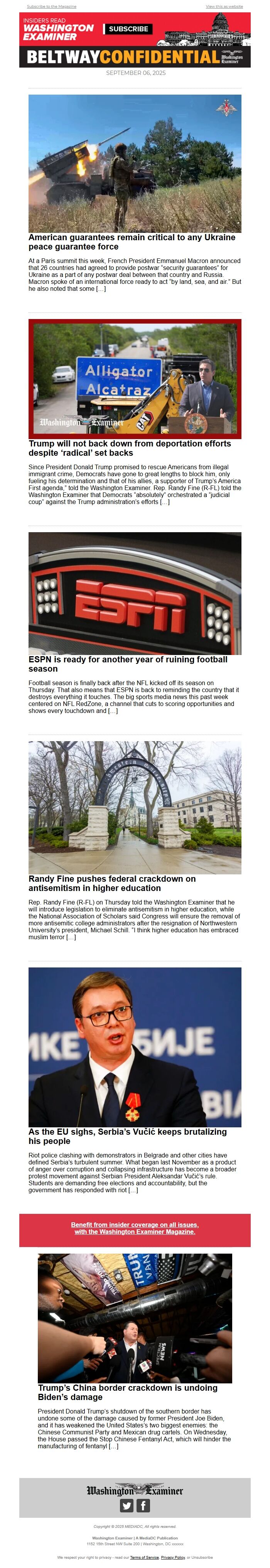
Task: Visit Washington Examiner's Facebook page
Action: click(x=142, y=1505)
